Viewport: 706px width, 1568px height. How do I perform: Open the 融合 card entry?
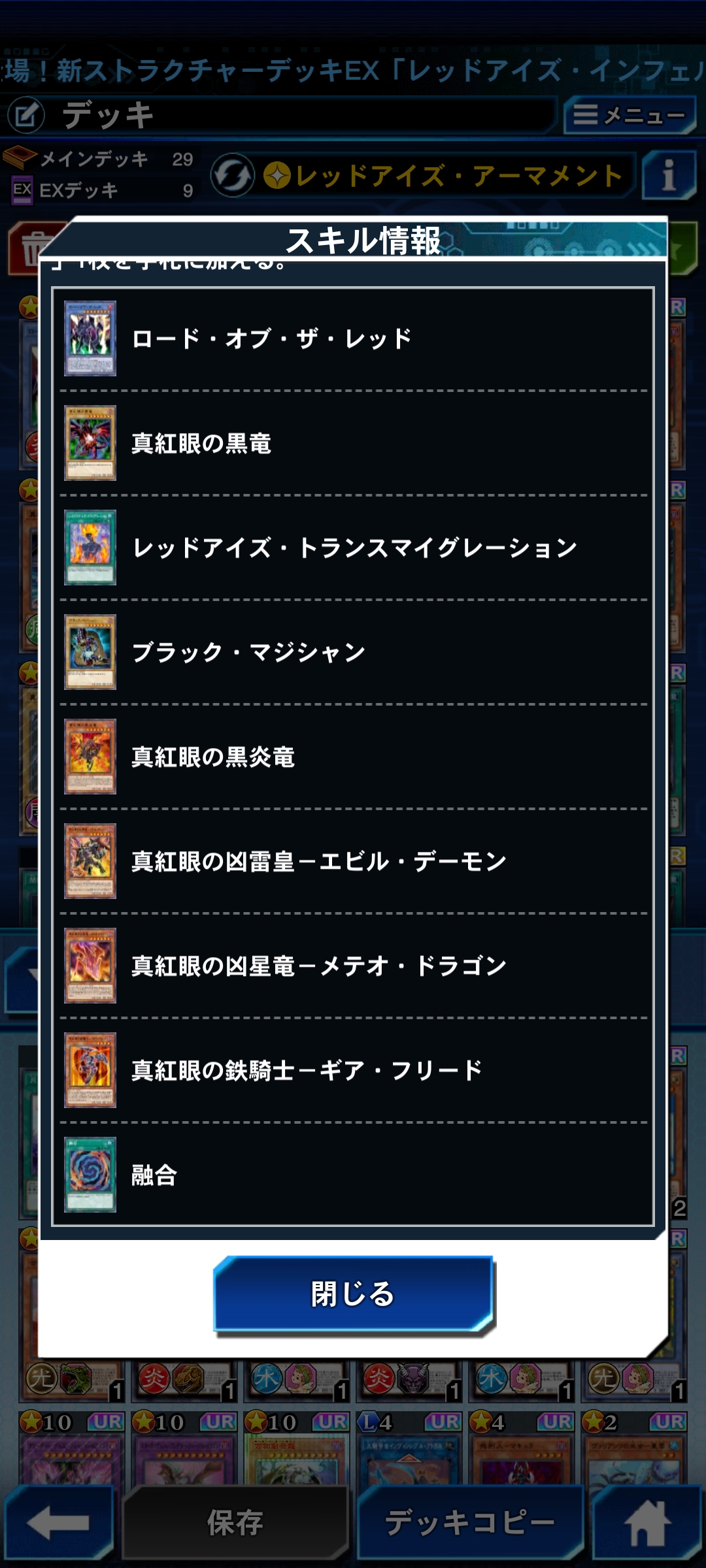[353, 1175]
